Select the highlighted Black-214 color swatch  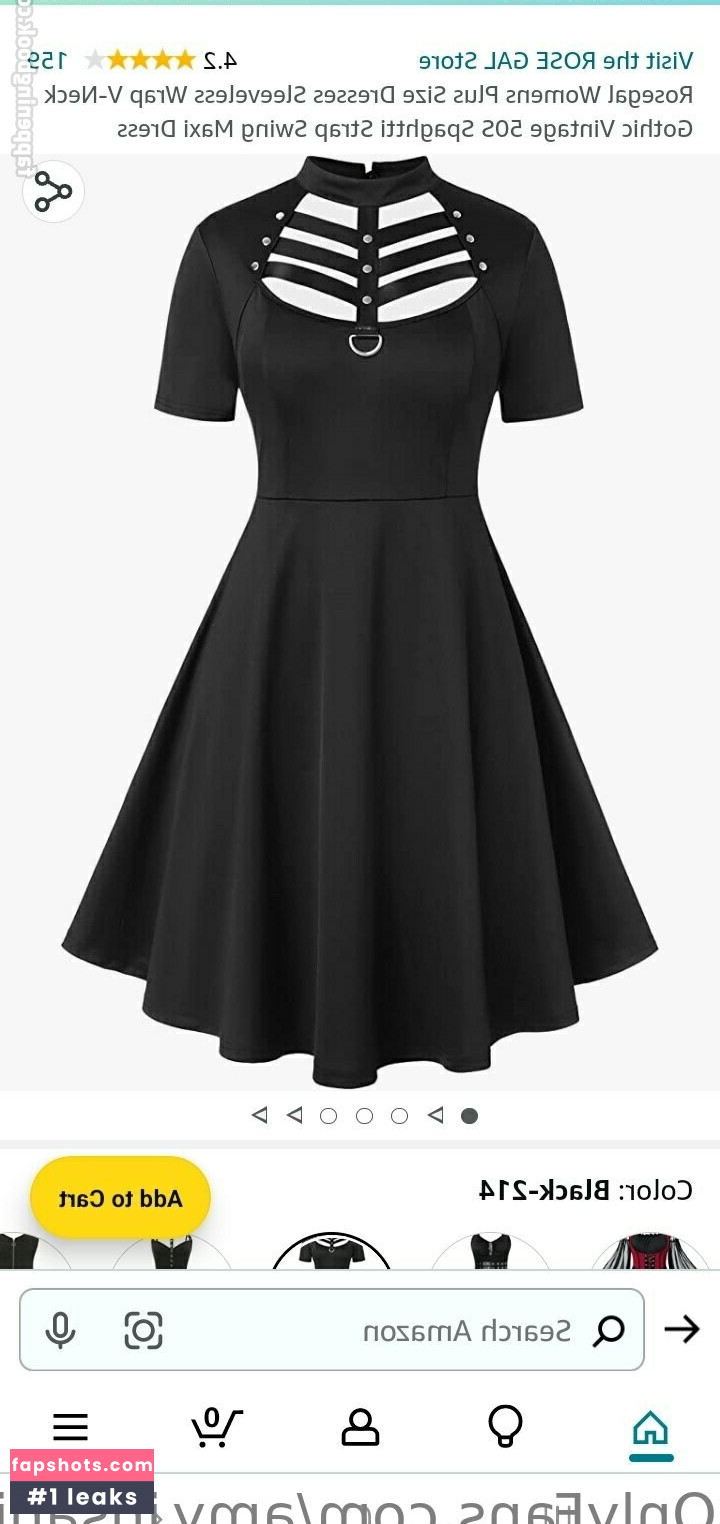(x=331, y=1252)
